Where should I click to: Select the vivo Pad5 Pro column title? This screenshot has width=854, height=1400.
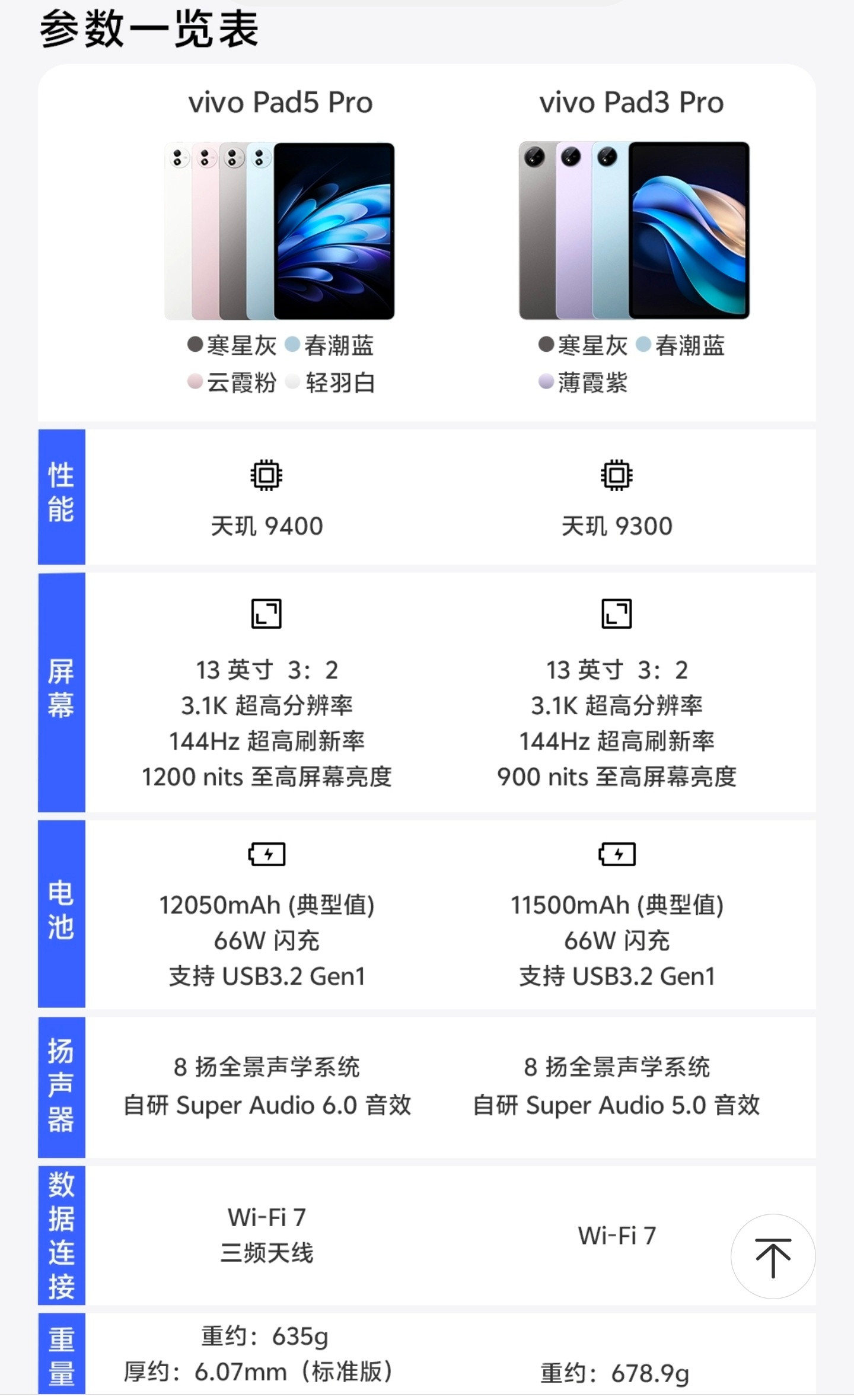coord(280,102)
